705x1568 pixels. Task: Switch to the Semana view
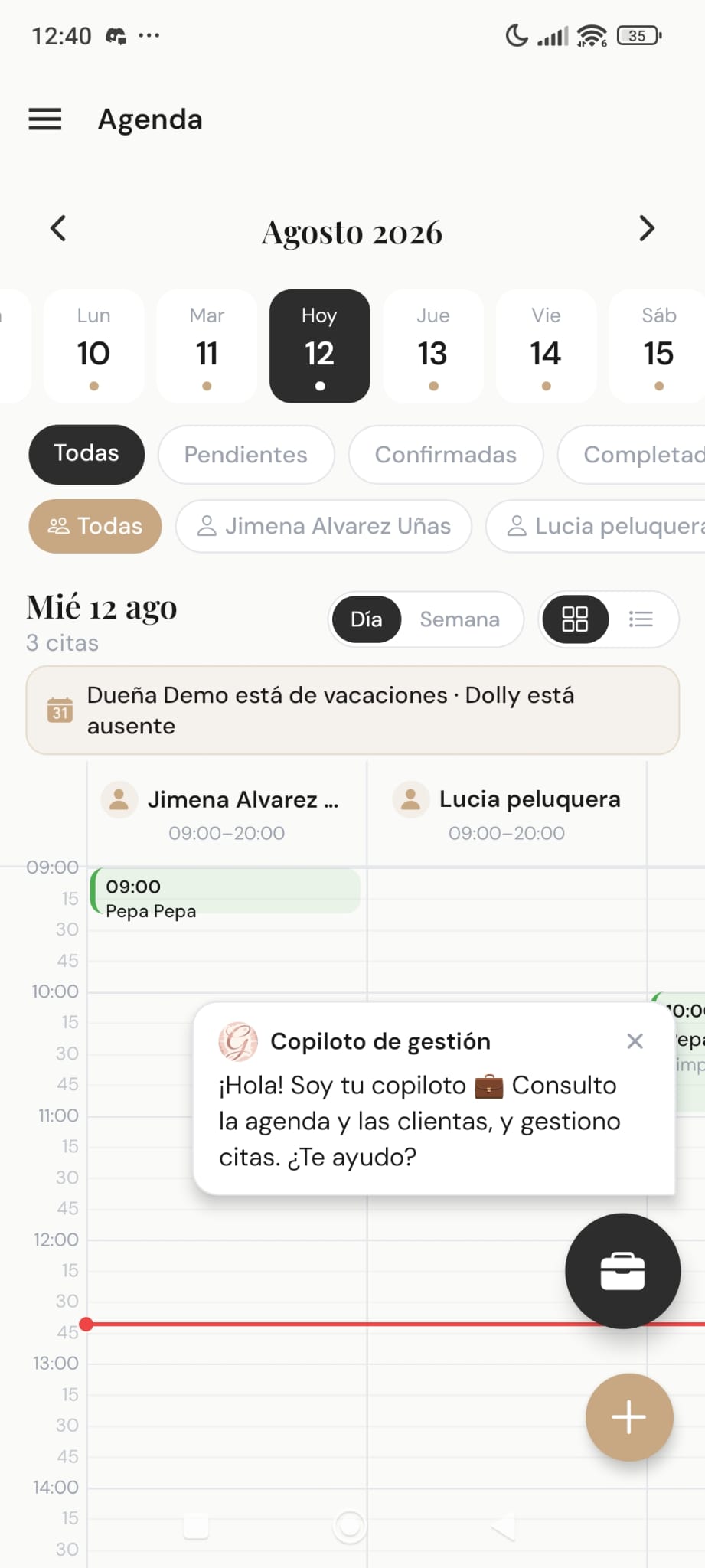[x=459, y=619]
